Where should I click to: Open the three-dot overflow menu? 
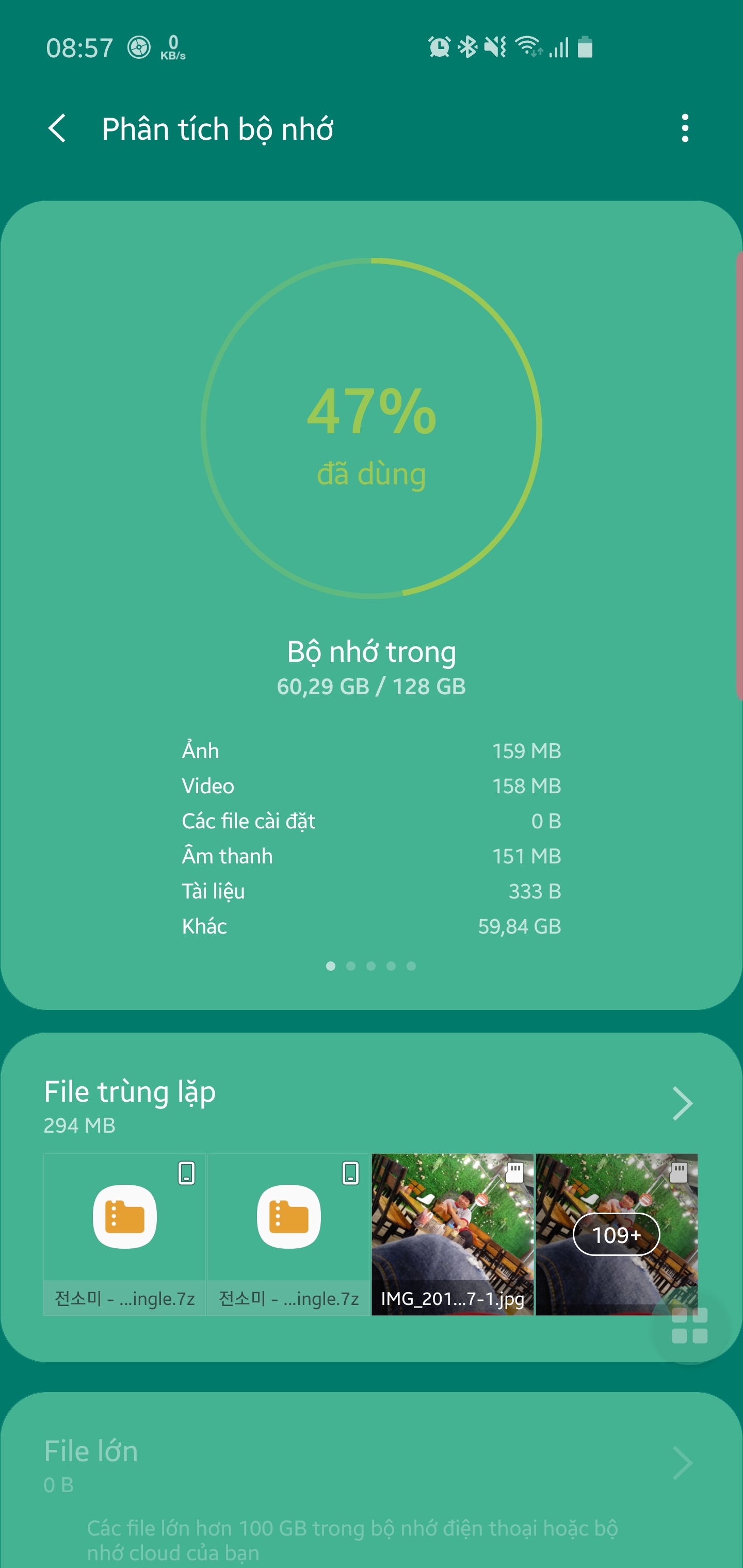point(685,128)
